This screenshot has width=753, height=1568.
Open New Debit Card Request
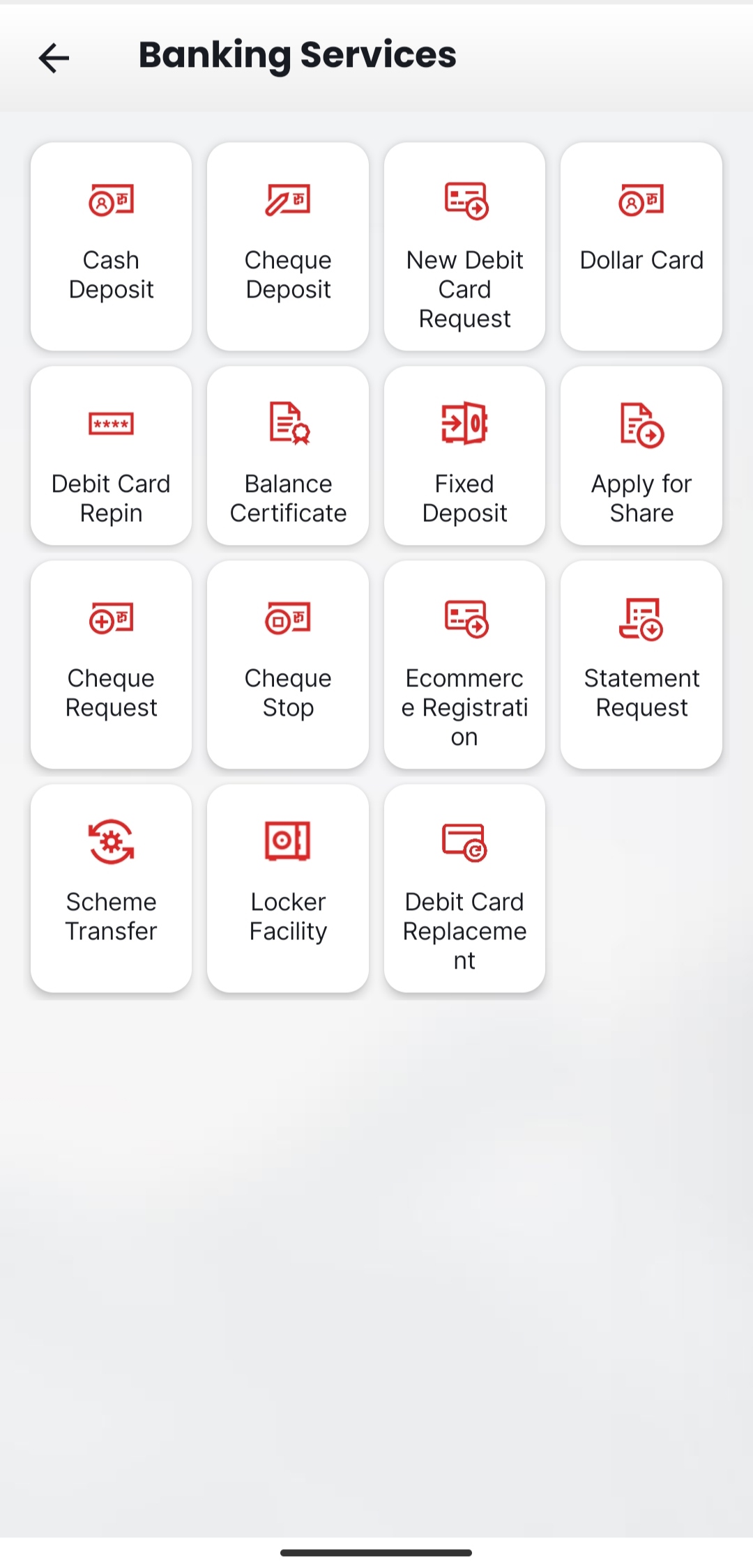(464, 246)
